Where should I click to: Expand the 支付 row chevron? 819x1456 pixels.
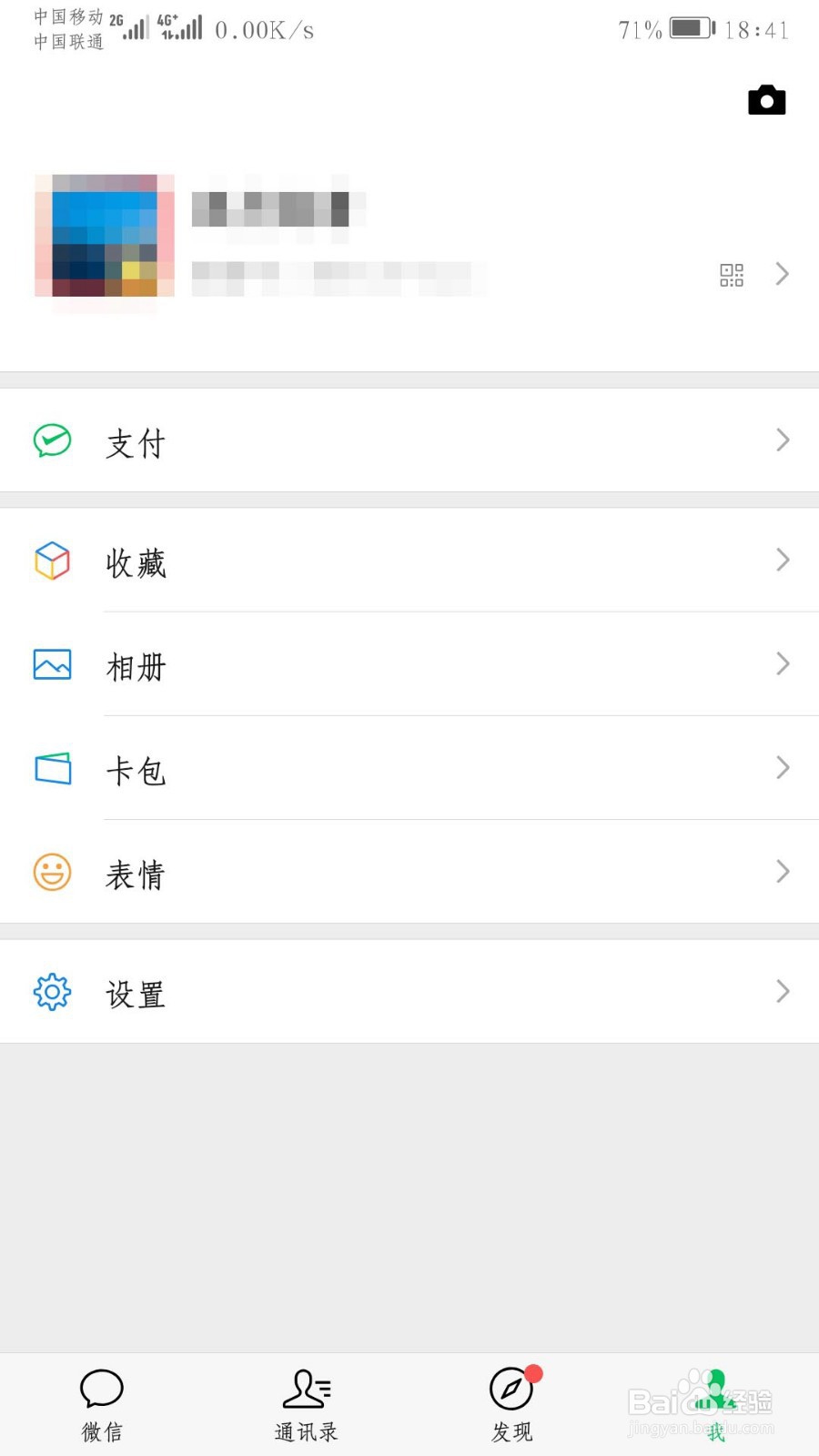point(781,441)
